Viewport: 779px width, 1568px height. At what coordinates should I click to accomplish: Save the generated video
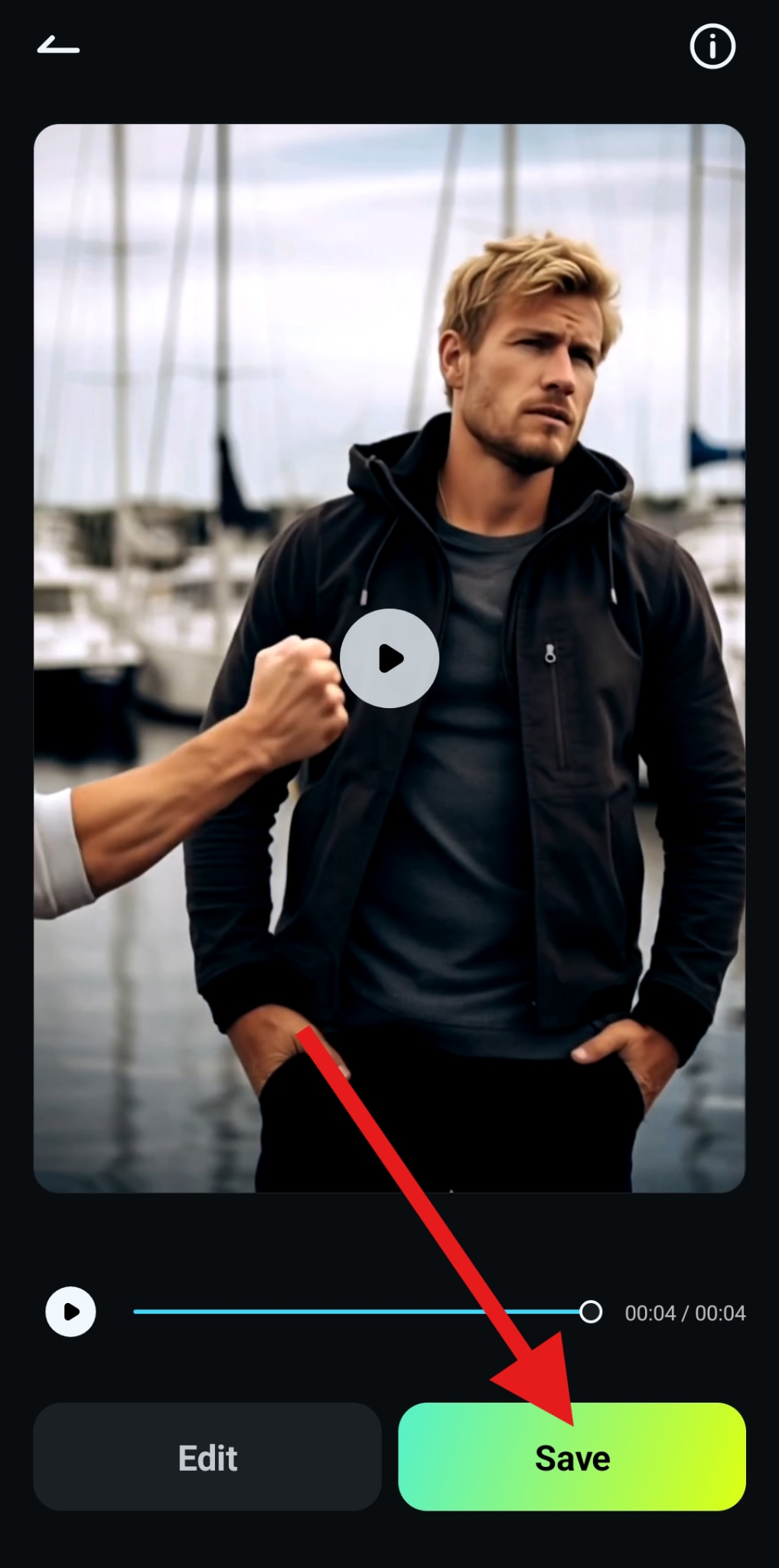(x=572, y=1457)
